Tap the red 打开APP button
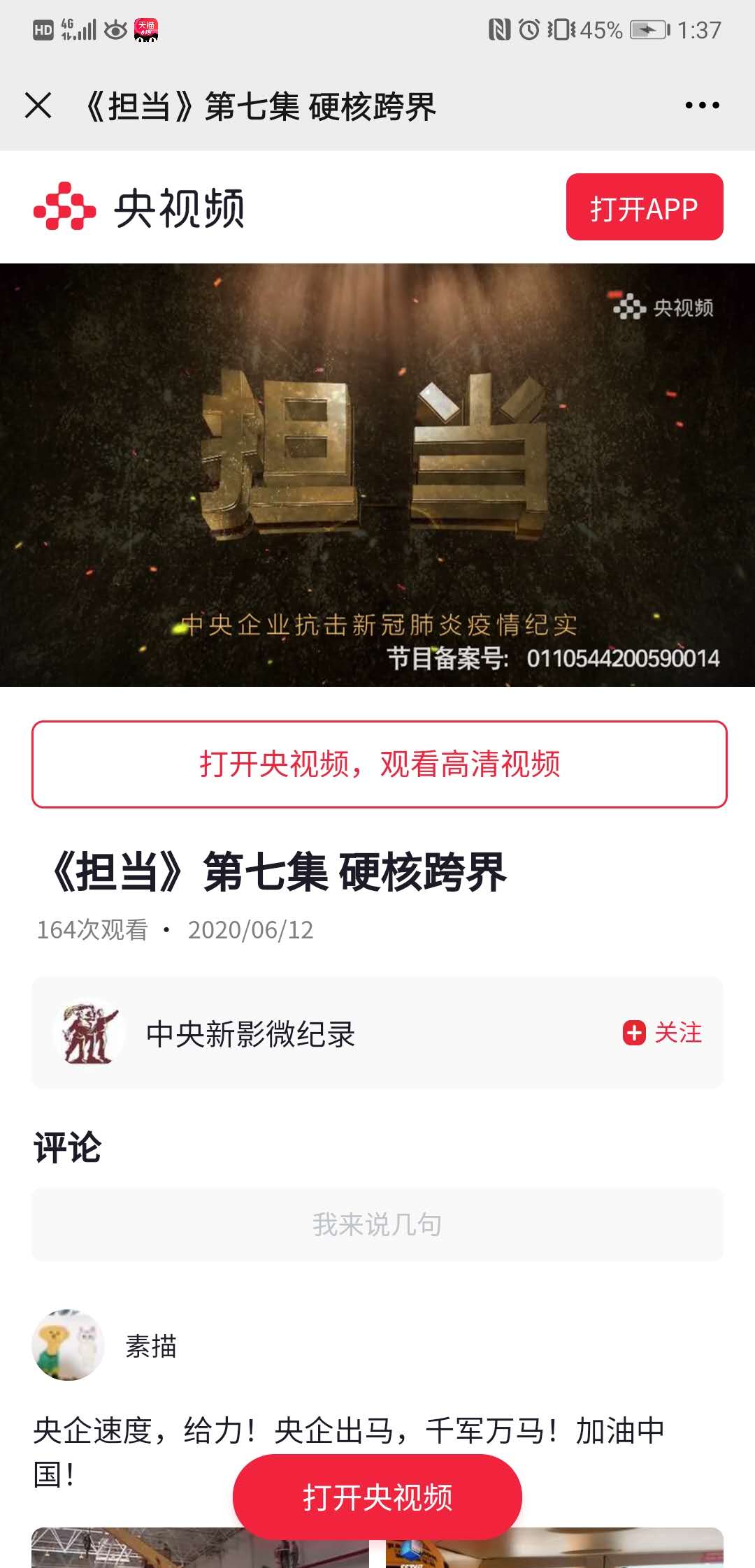755x1568 pixels. pyautogui.click(x=644, y=208)
